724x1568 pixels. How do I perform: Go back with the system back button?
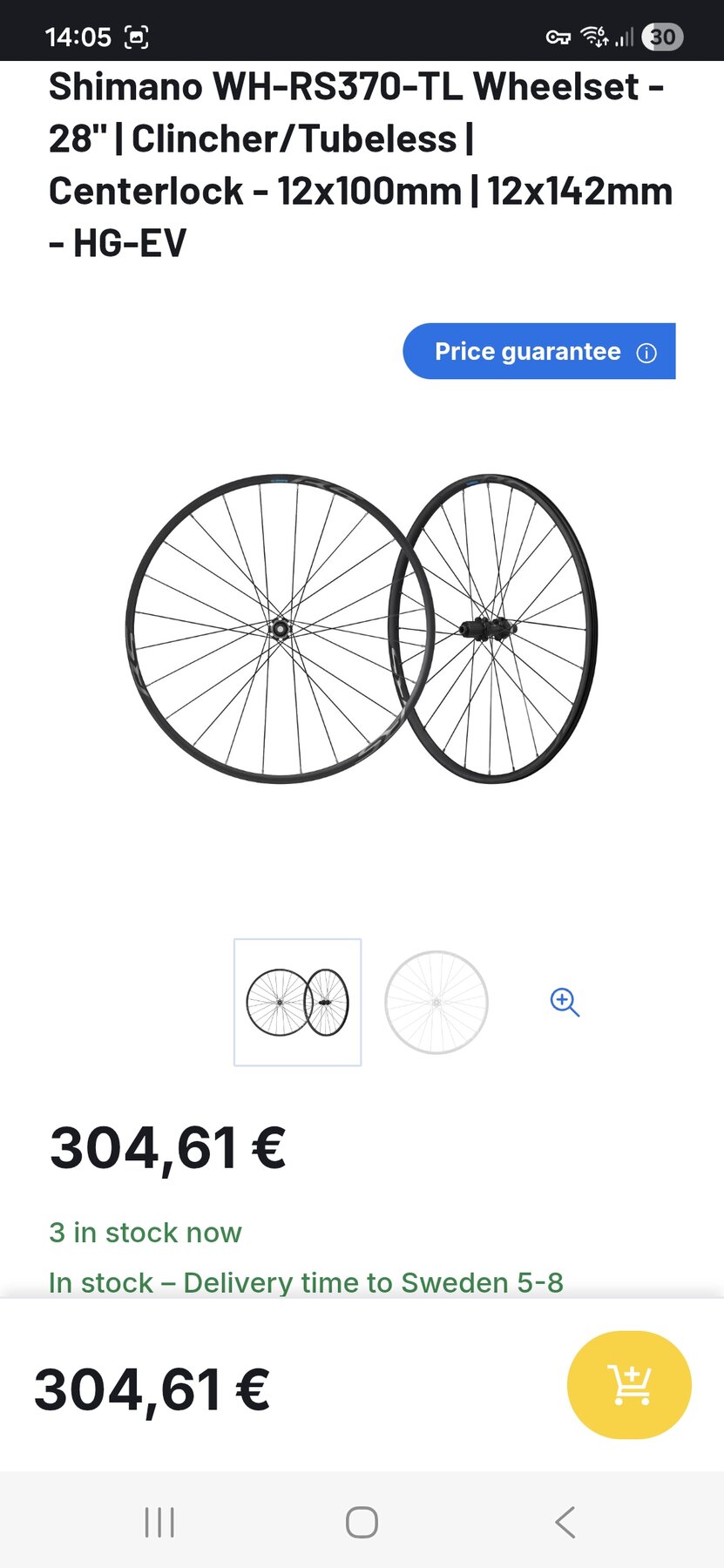(x=565, y=1522)
